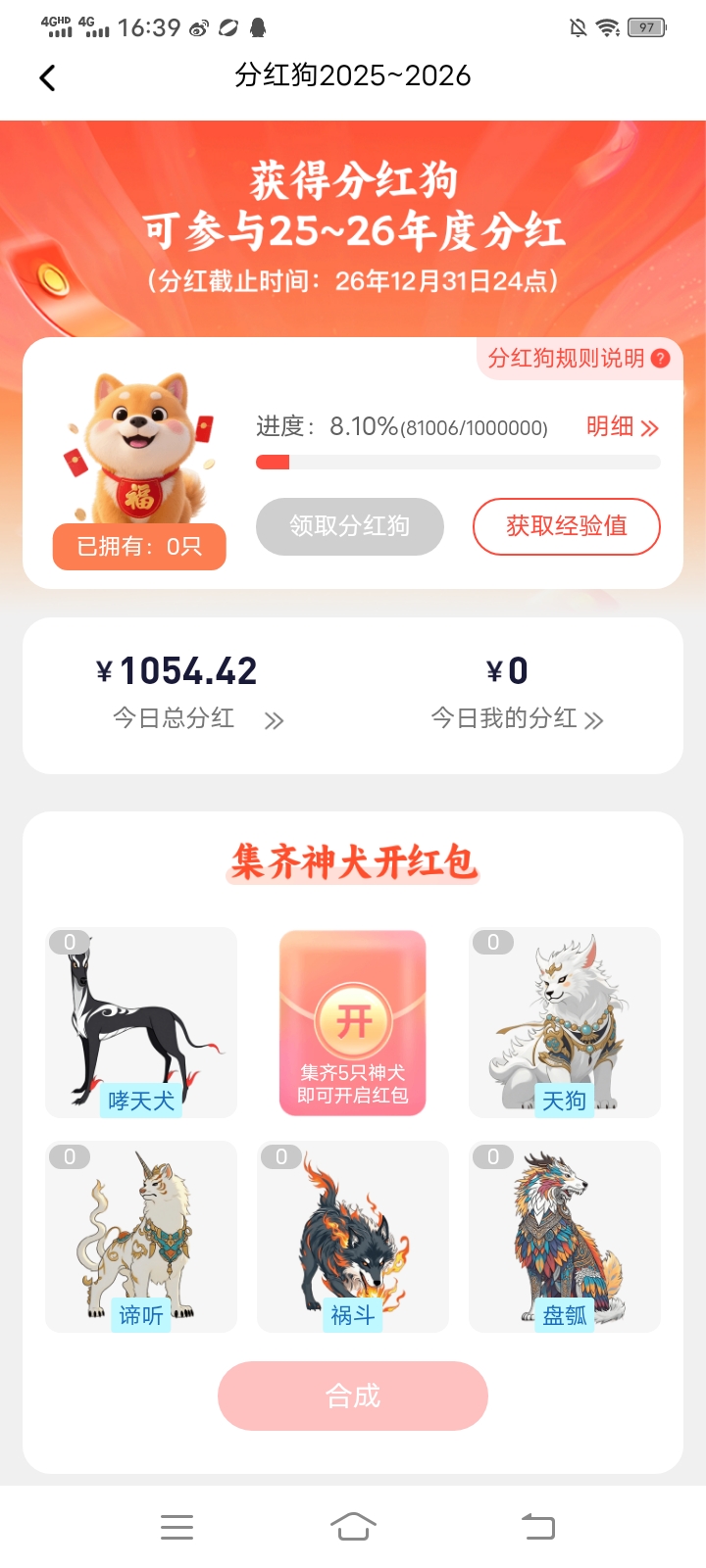
Task: Tap the back arrow at top left
Action: (46, 76)
